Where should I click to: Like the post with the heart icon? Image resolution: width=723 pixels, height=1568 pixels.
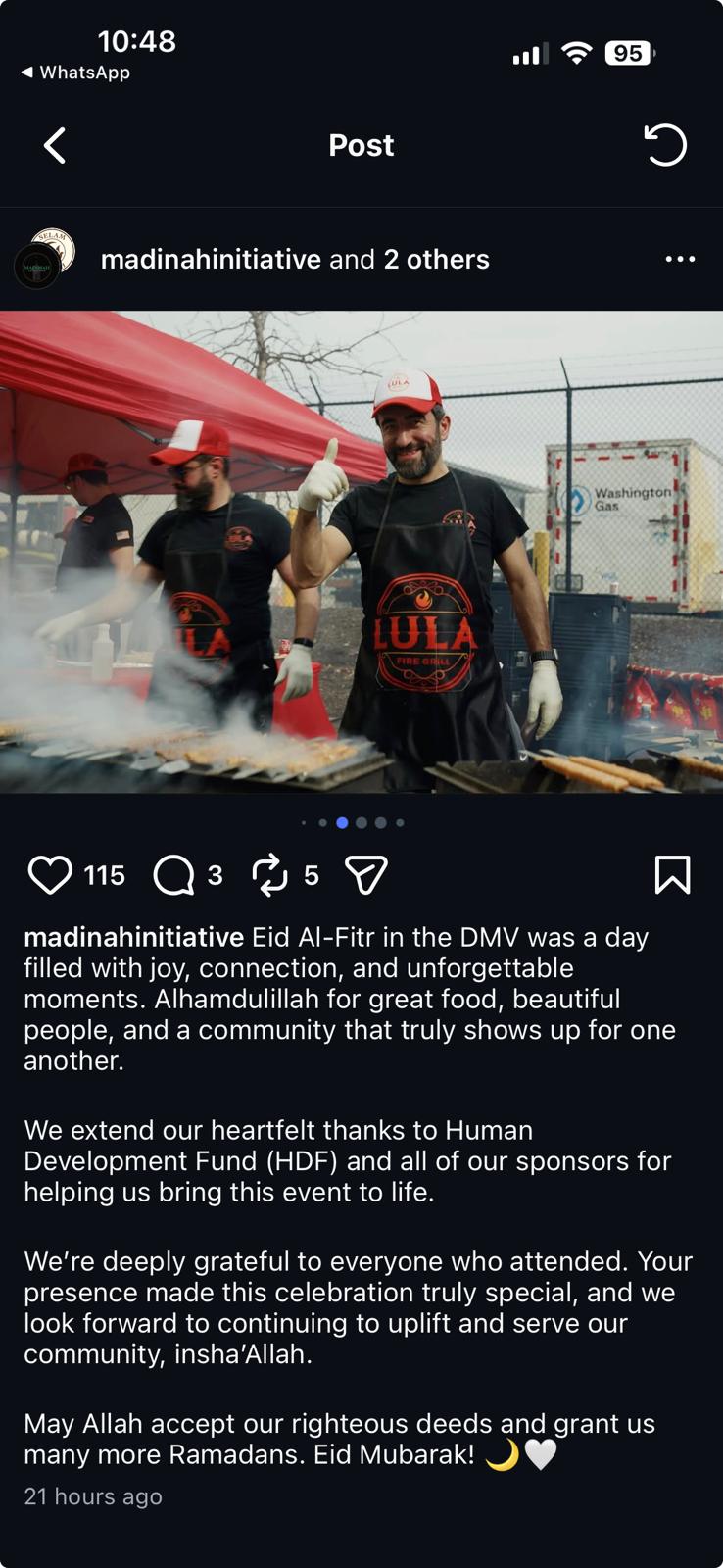50,875
